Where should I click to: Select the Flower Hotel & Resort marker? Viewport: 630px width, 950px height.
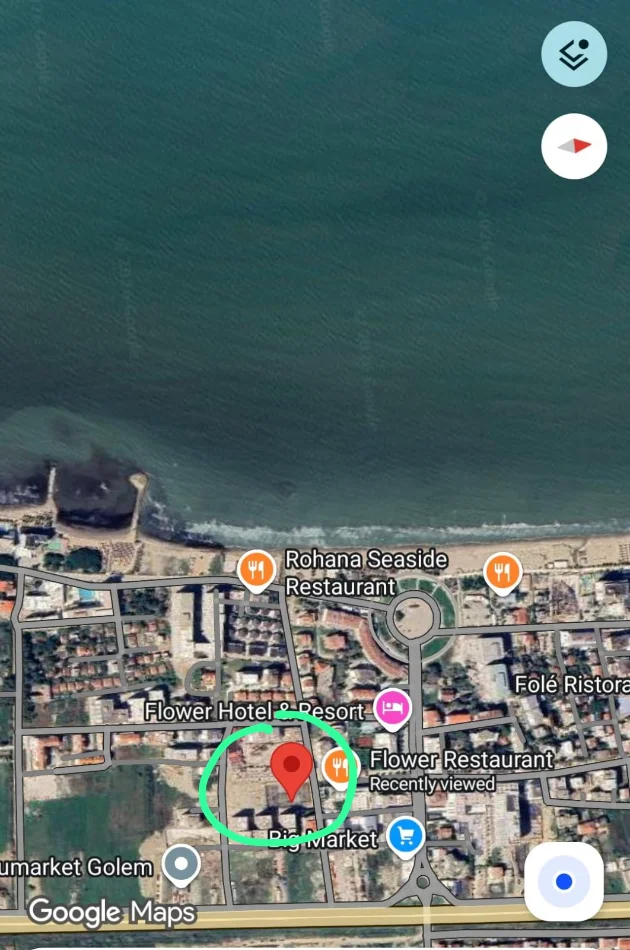click(x=392, y=709)
